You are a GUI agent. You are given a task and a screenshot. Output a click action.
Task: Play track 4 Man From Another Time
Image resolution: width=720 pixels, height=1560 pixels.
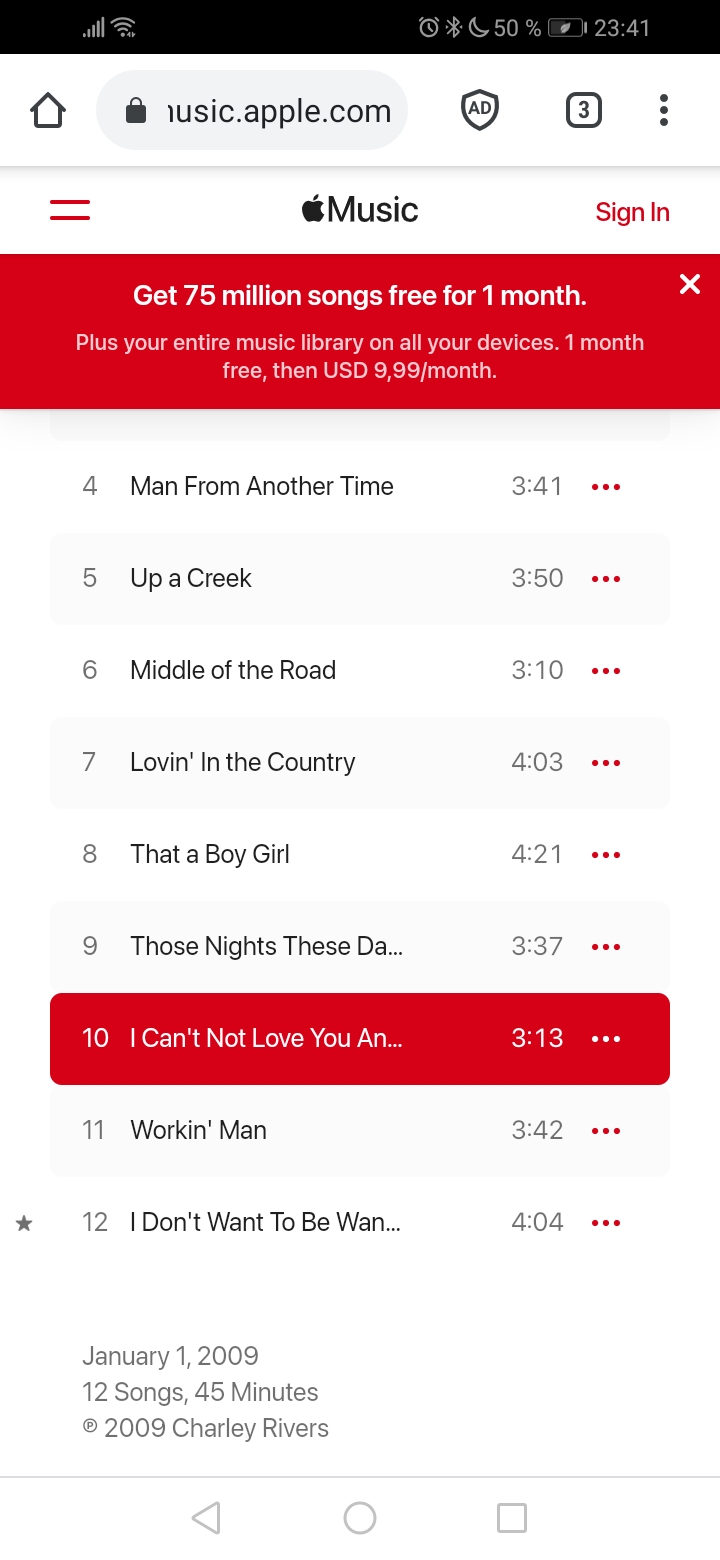click(262, 487)
